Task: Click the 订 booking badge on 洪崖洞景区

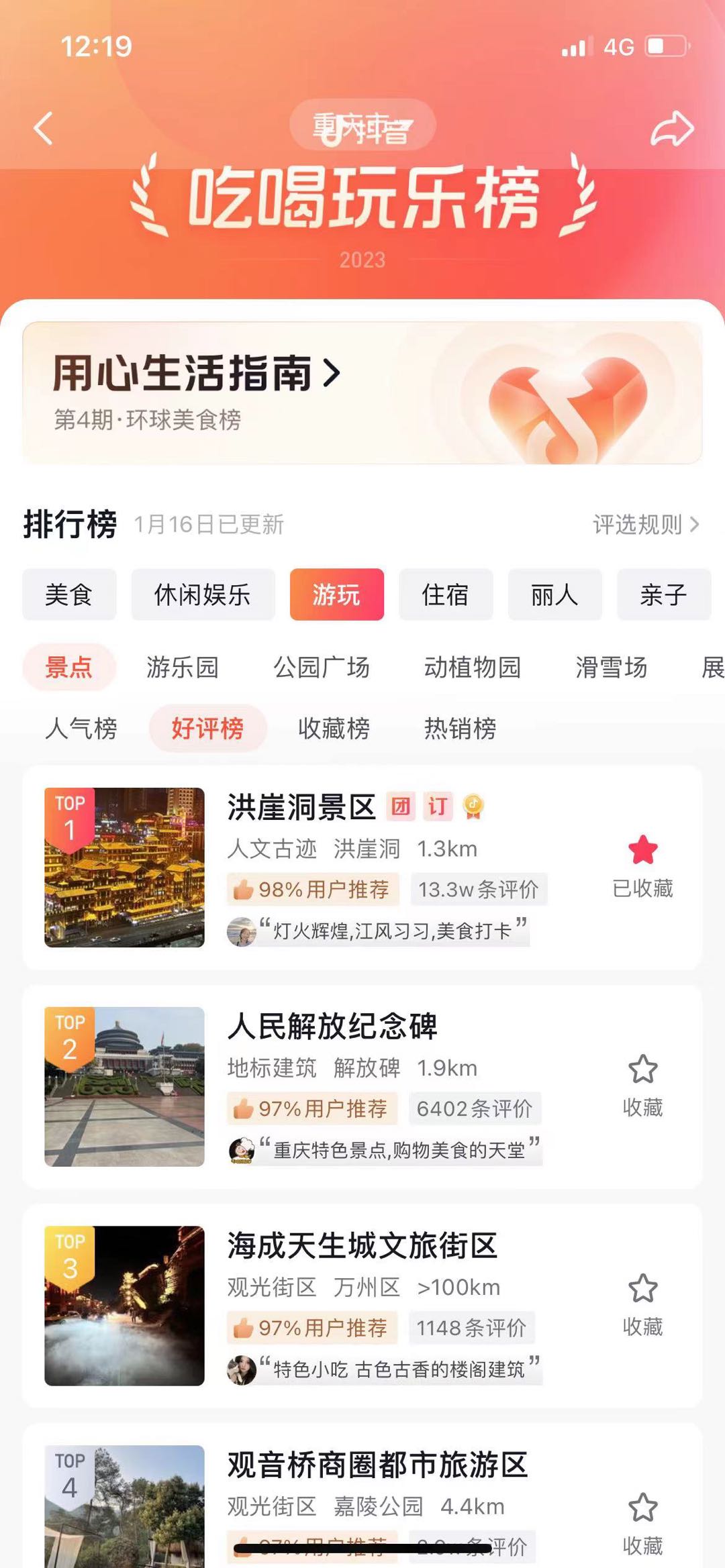Action: 438,807
